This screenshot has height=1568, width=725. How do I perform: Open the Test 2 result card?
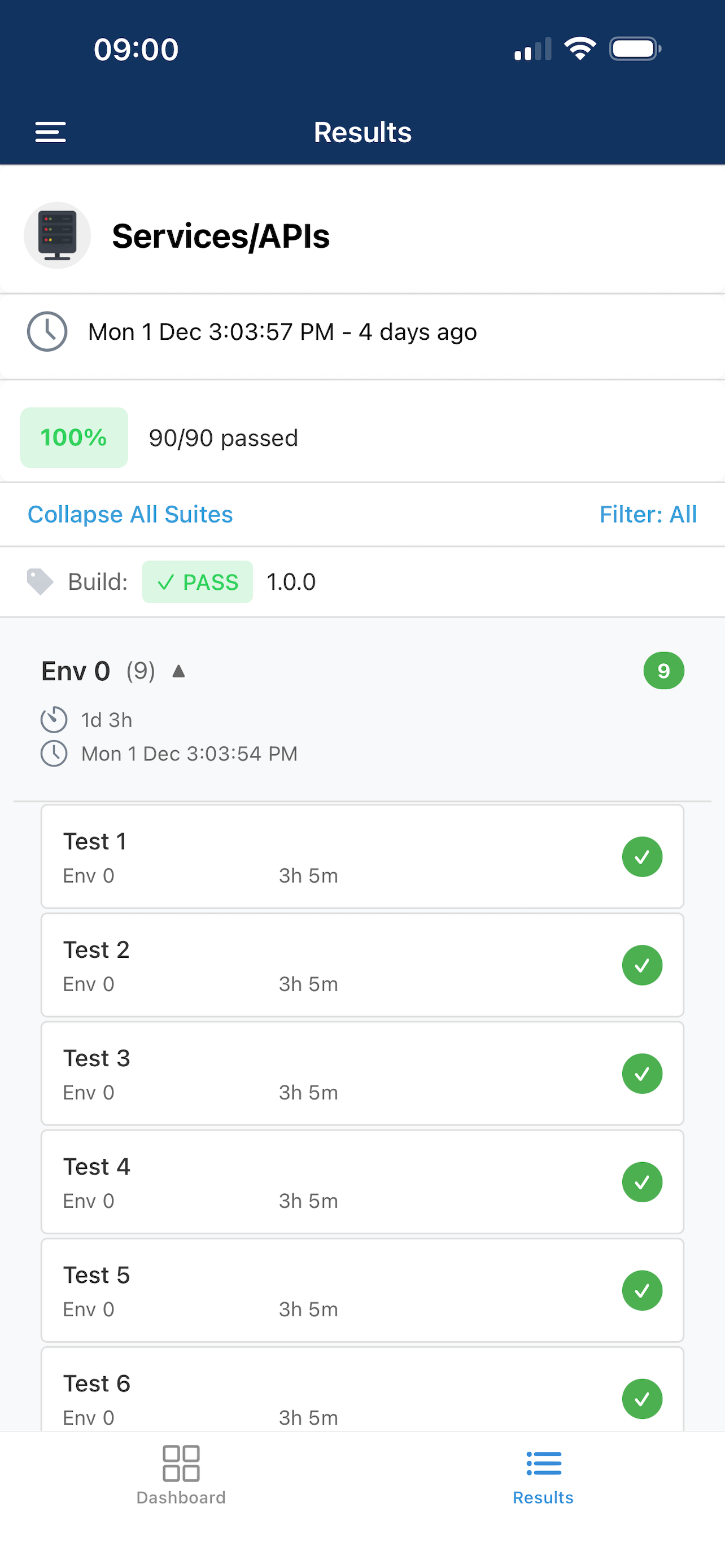[362, 965]
